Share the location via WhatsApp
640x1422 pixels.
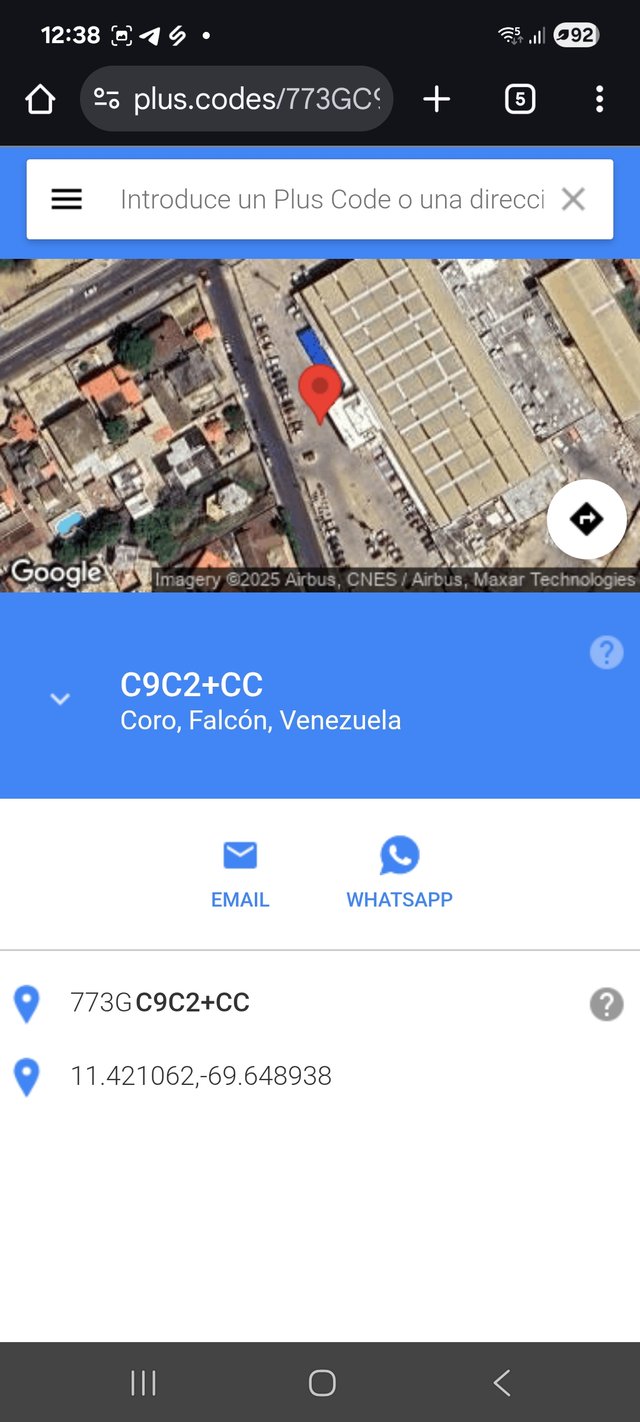(399, 873)
